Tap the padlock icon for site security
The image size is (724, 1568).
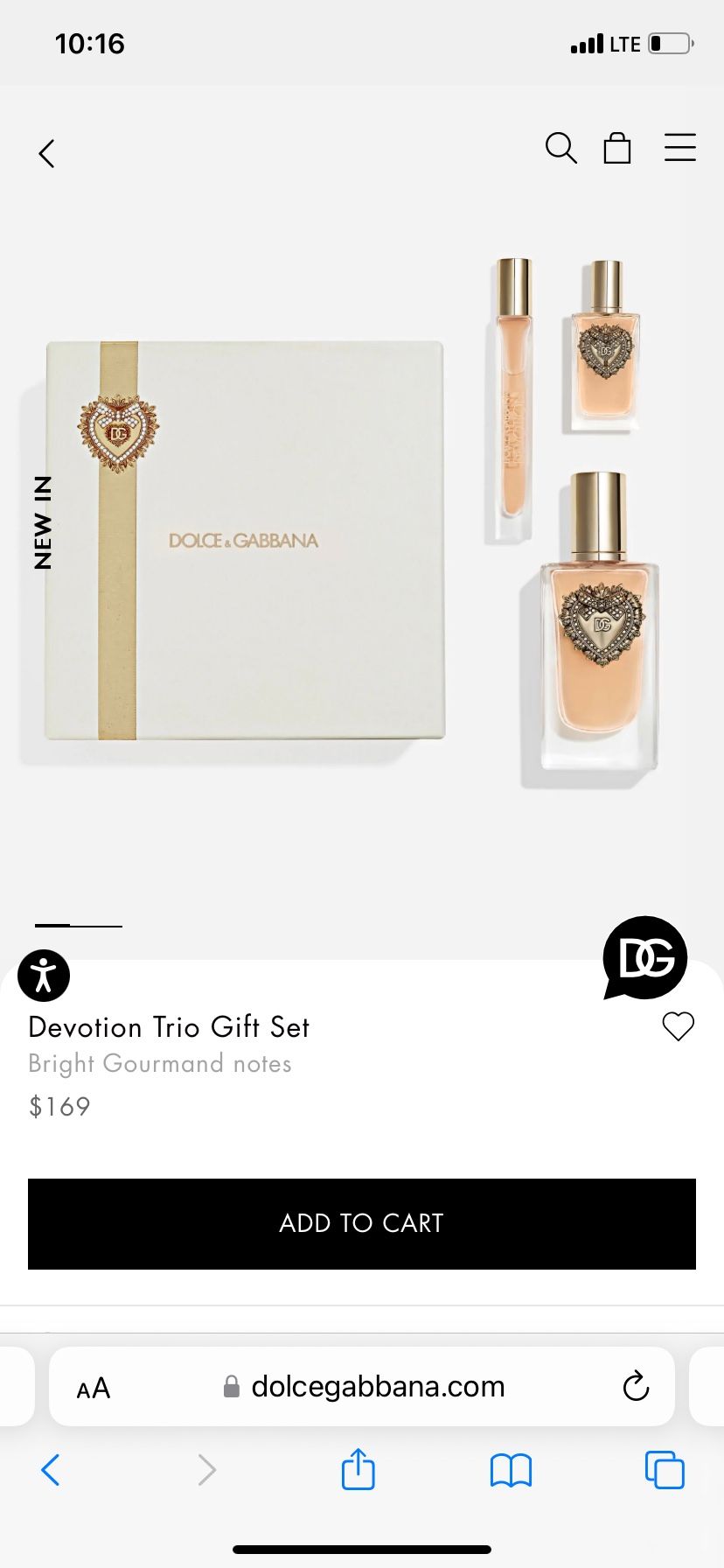point(231,1386)
